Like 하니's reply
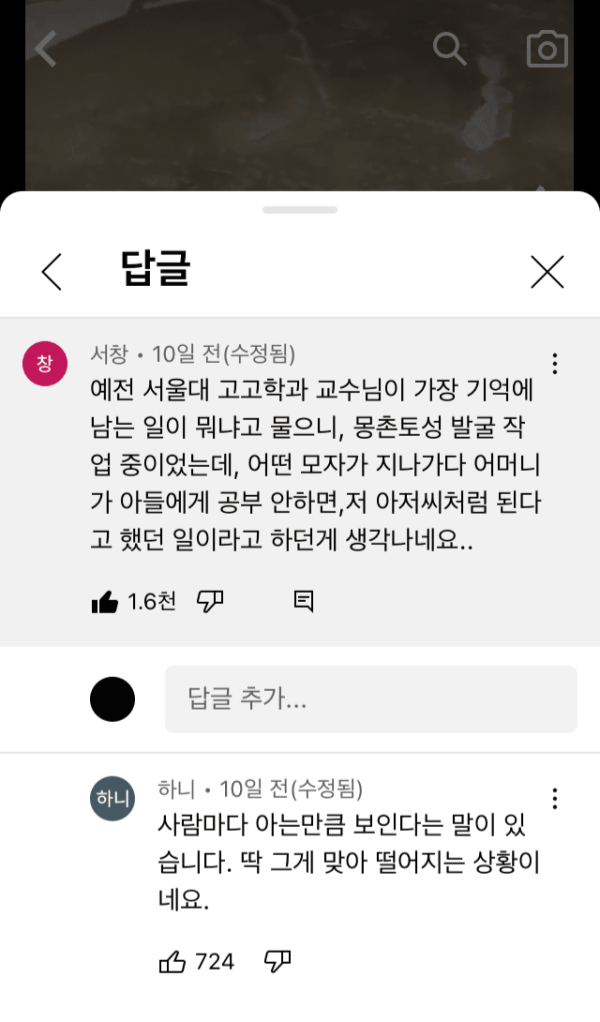This screenshot has width=600, height=1022. [x=173, y=962]
